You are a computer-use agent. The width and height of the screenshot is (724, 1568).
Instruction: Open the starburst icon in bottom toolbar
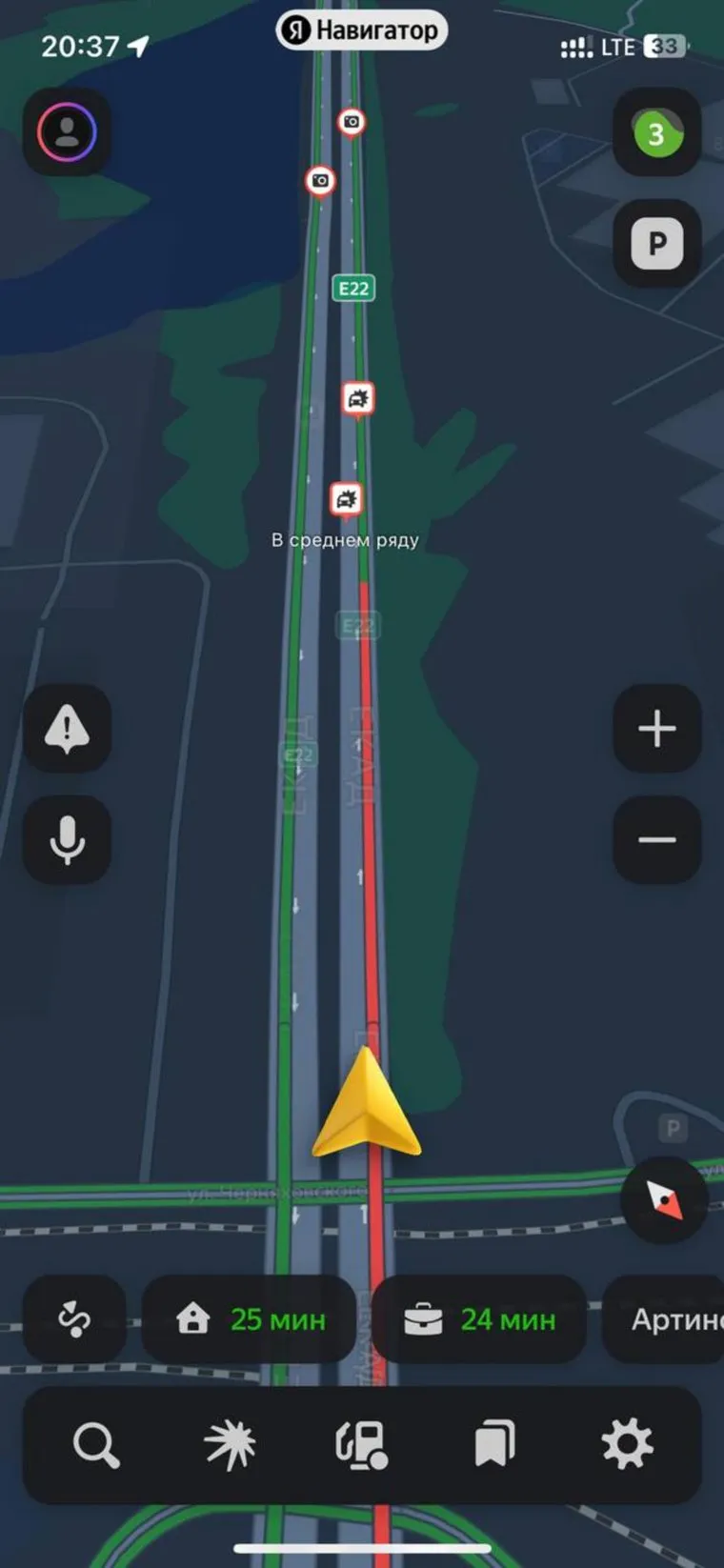230,1444
